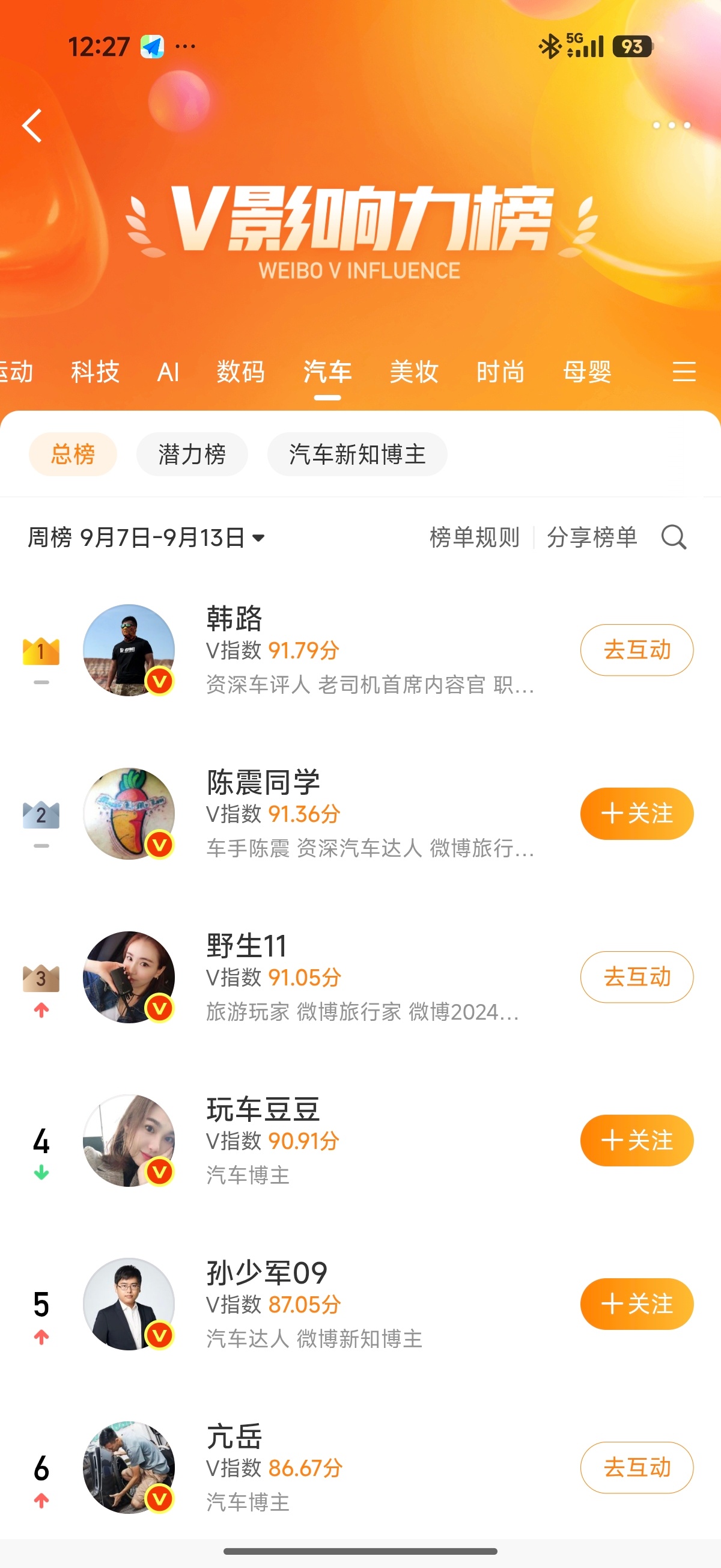This screenshot has width=721, height=1568.
Task: Switch to the 数码 category tab
Action: pyautogui.click(x=241, y=372)
